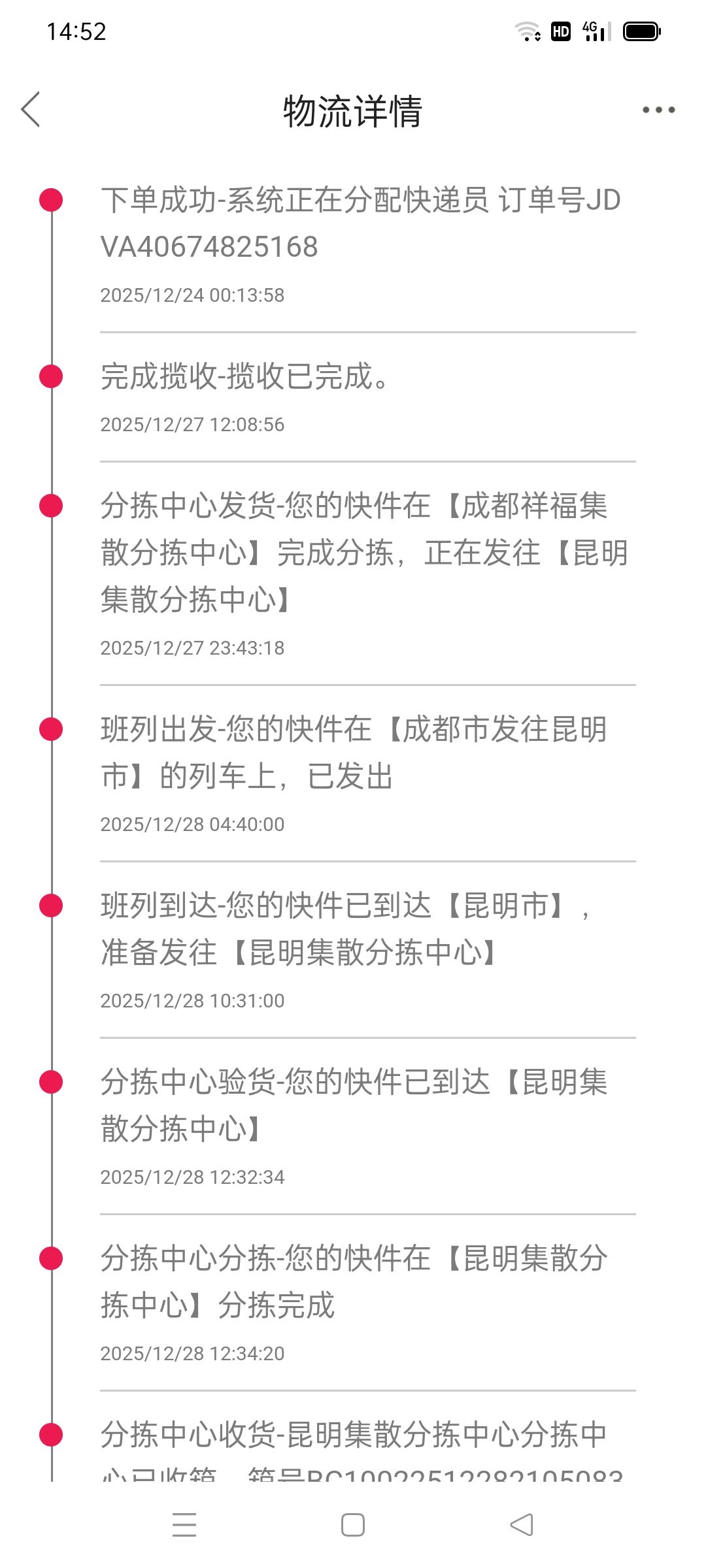Open the three-dot overflow menu

[x=658, y=110]
